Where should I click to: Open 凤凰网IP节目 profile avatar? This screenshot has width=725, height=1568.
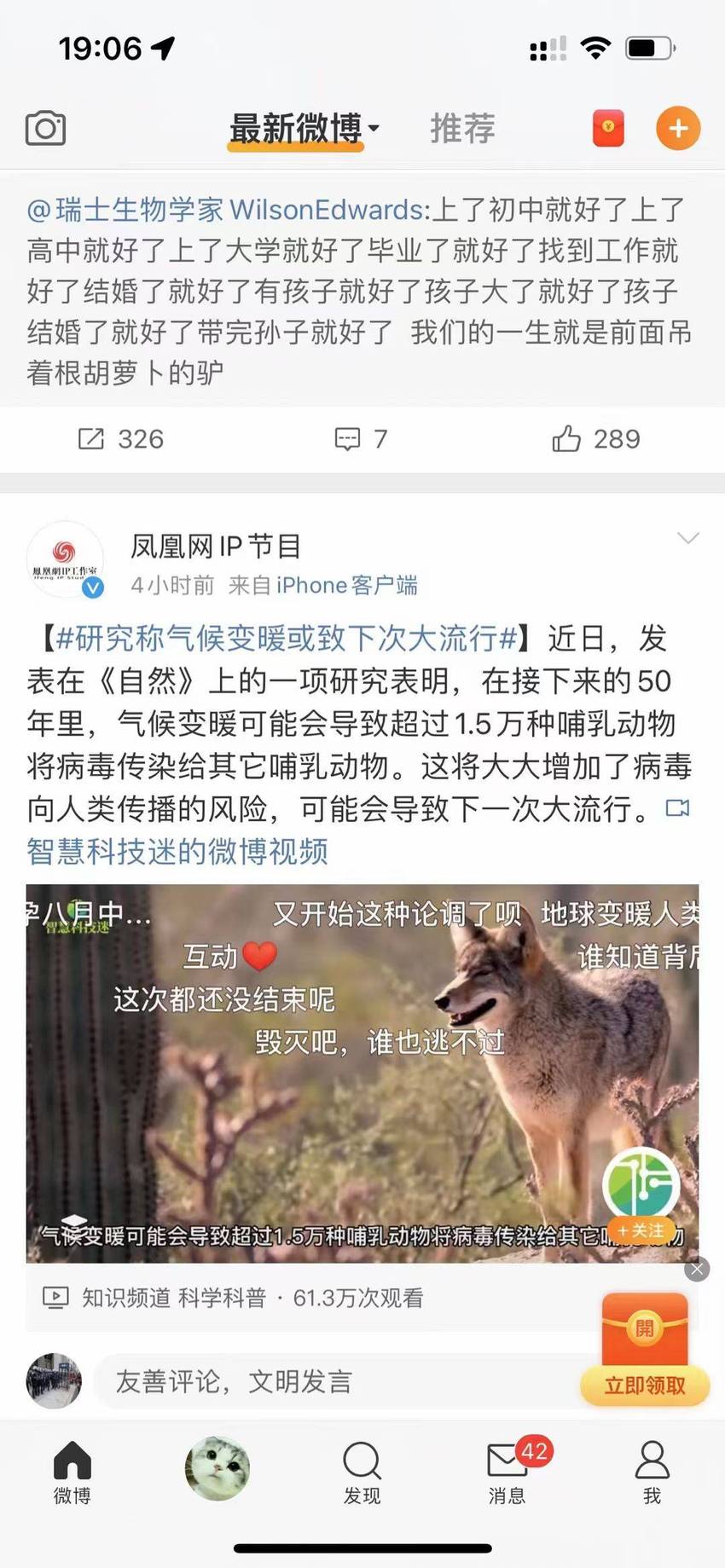tap(66, 561)
